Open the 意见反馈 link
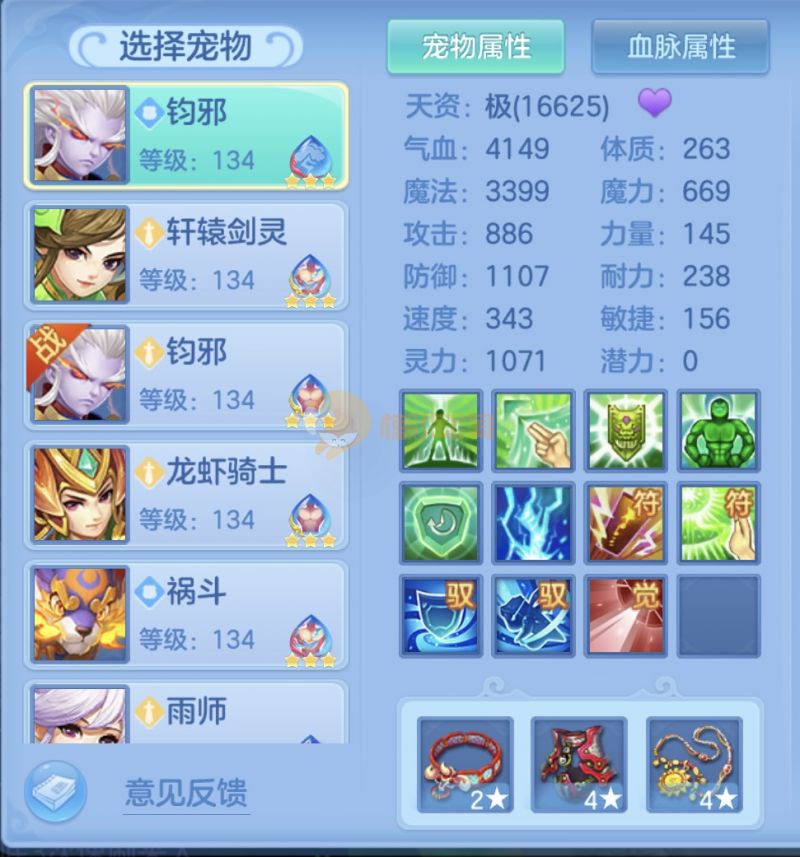 point(186,792)
